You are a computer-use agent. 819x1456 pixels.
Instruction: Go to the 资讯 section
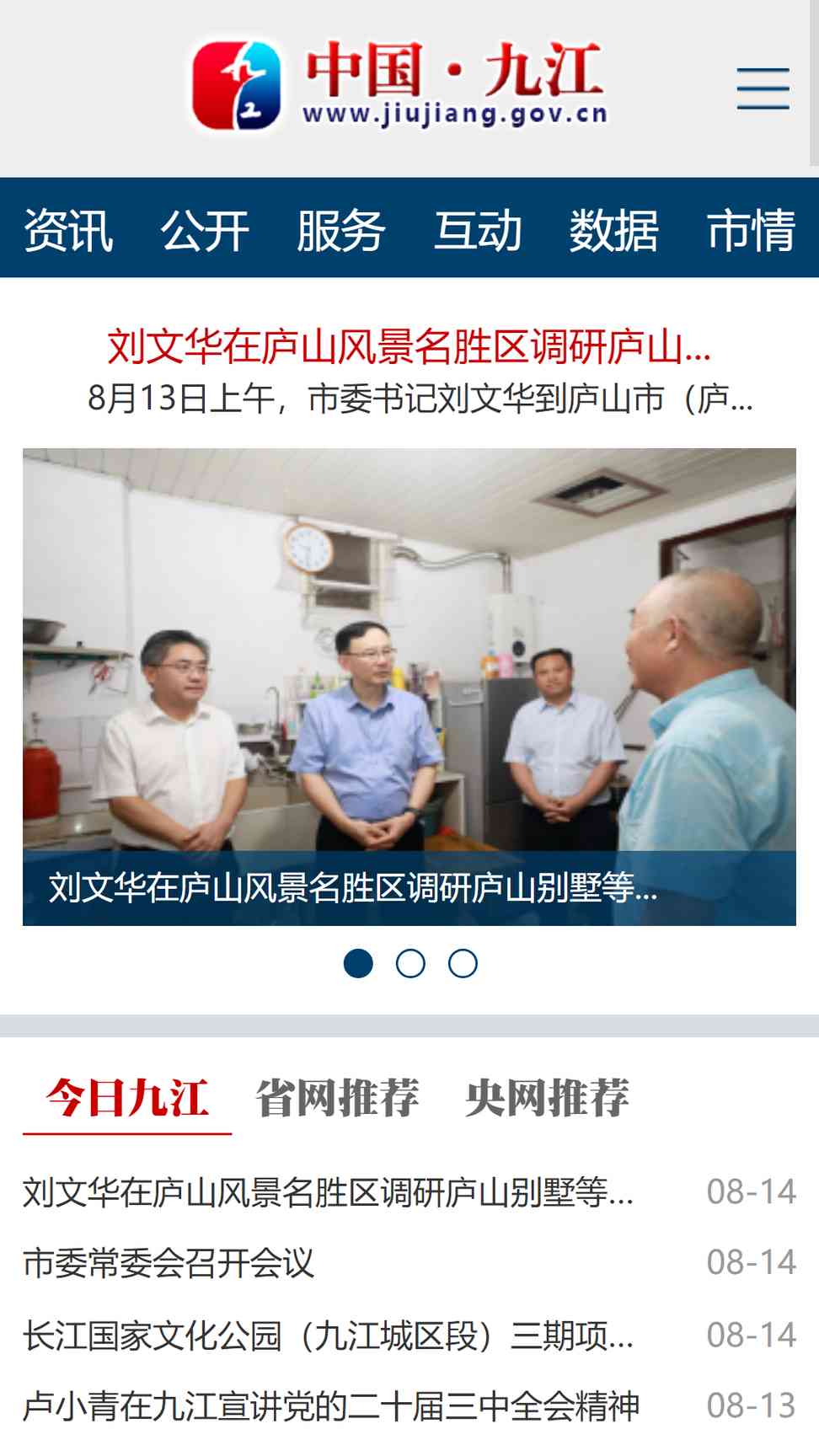[68, 230]
